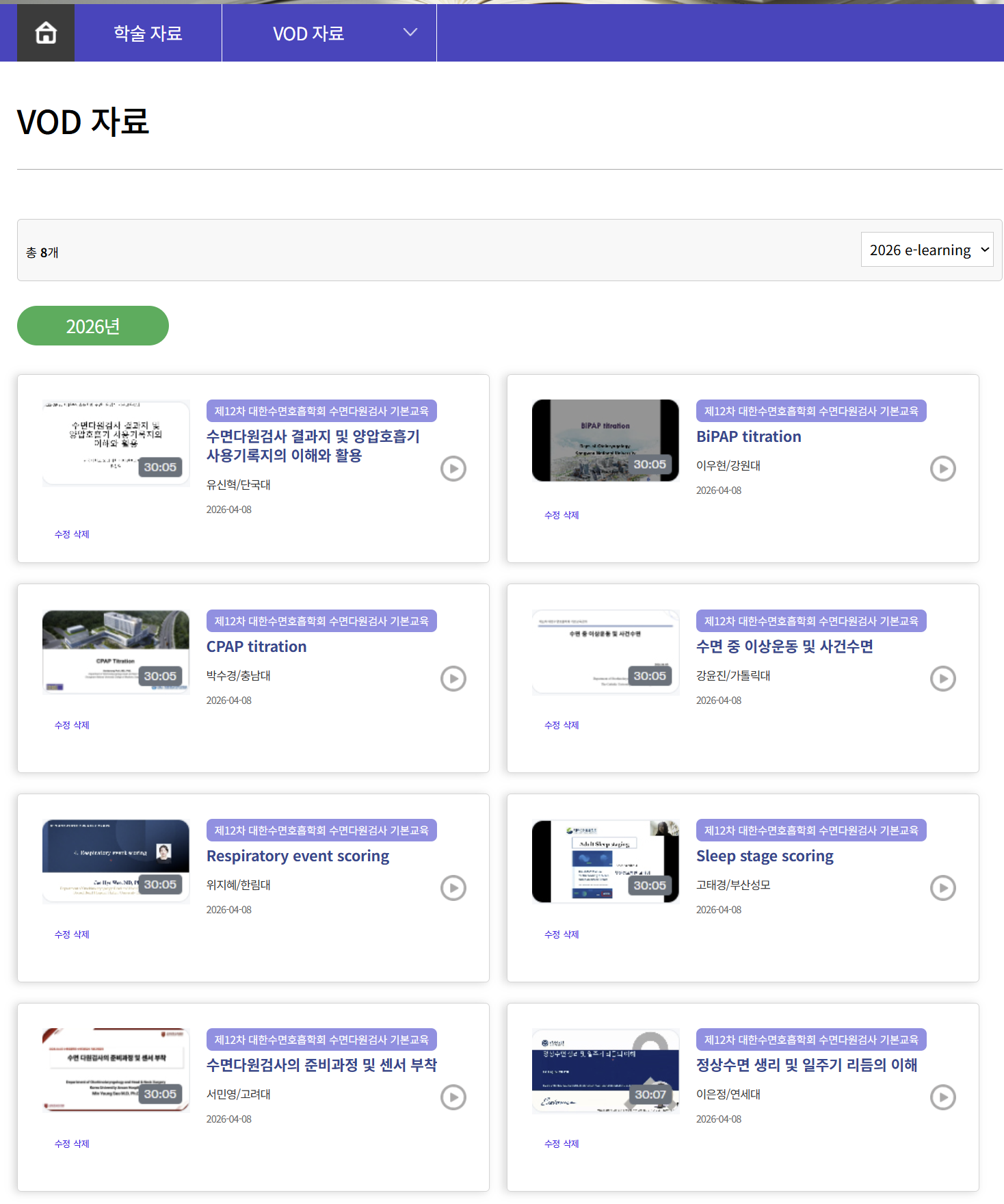Play 수면 중 이상운동 및 사건수면 video
The height and width of the screenshot is (1204, 1004).
tap(942, 679)
